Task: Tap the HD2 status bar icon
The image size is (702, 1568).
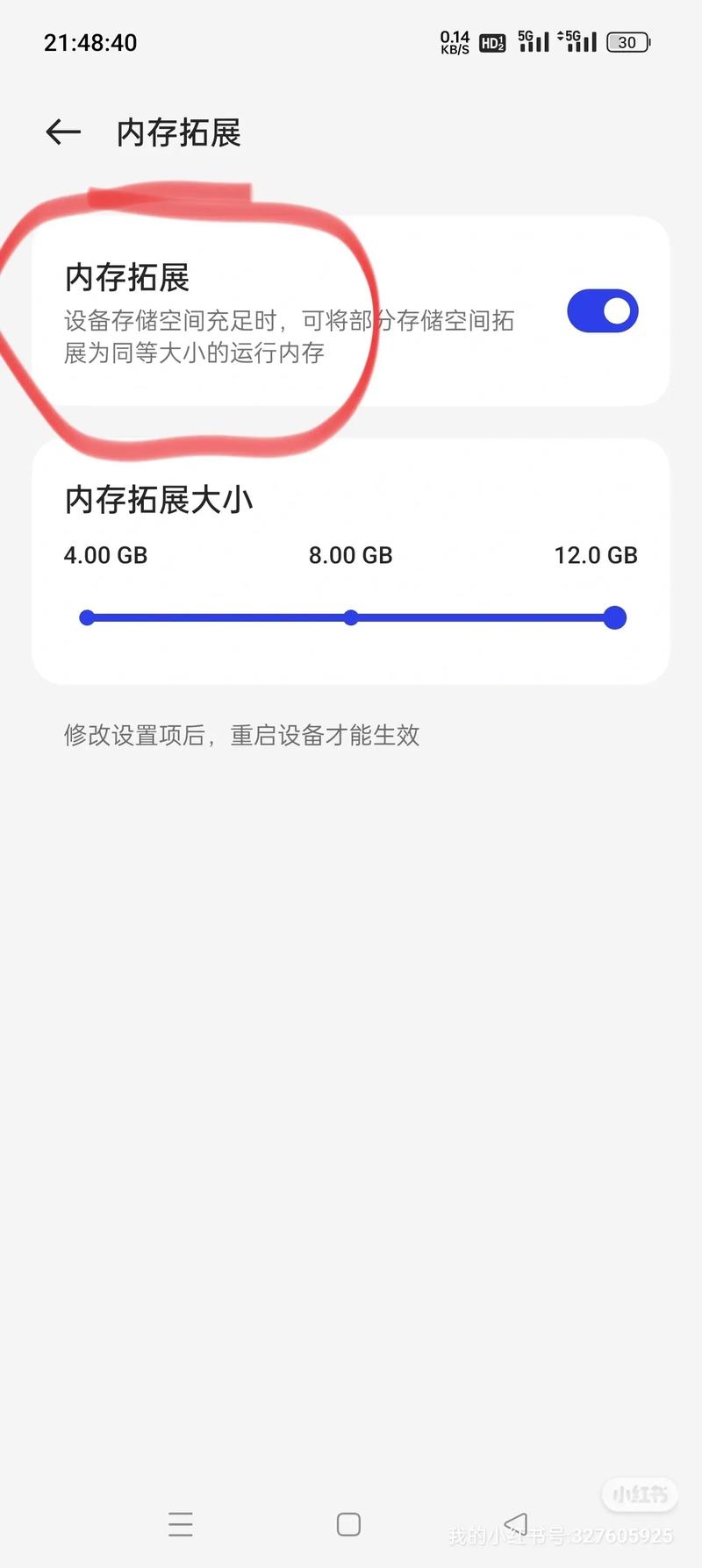Action: [491, 42]
